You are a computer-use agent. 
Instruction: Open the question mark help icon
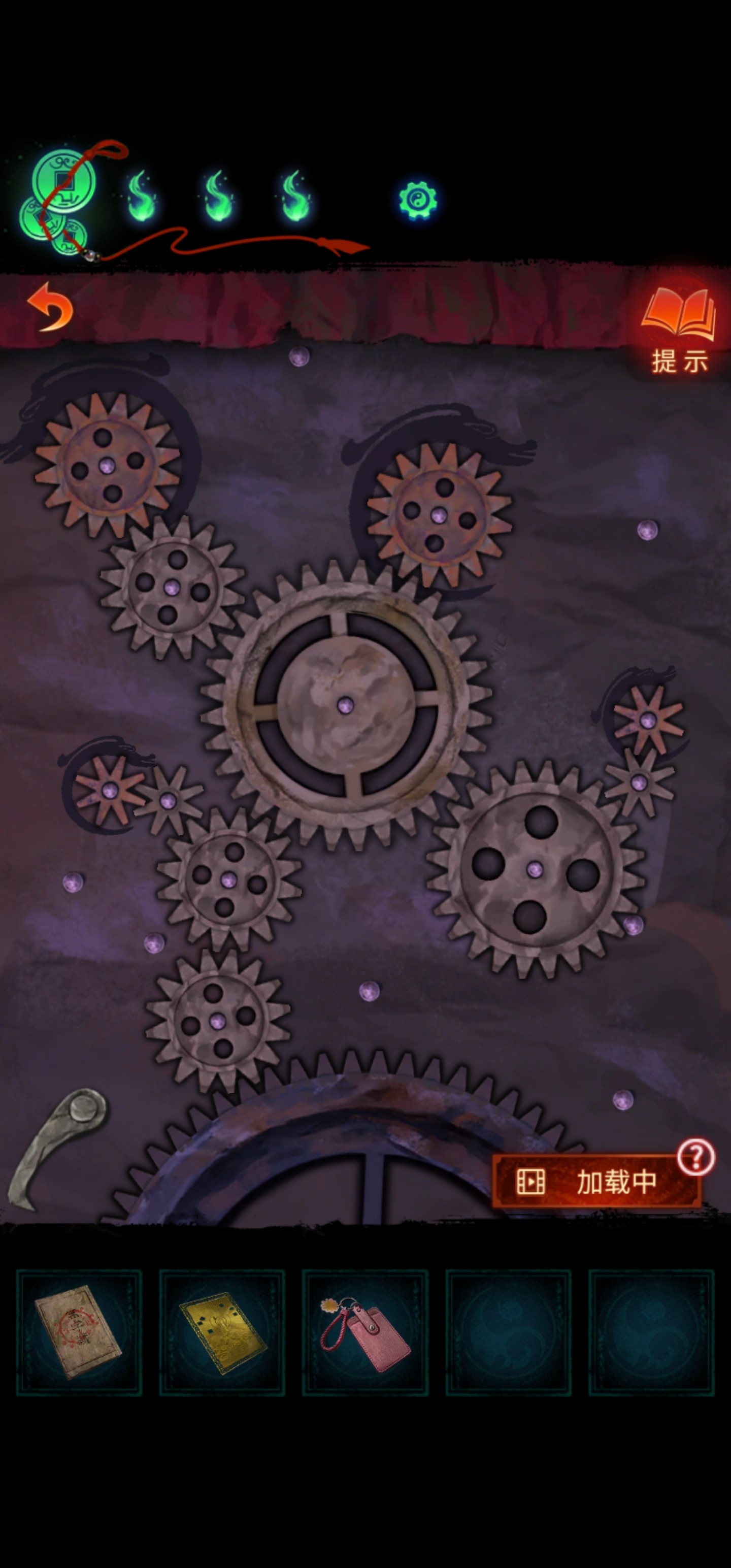[695, 1156]
